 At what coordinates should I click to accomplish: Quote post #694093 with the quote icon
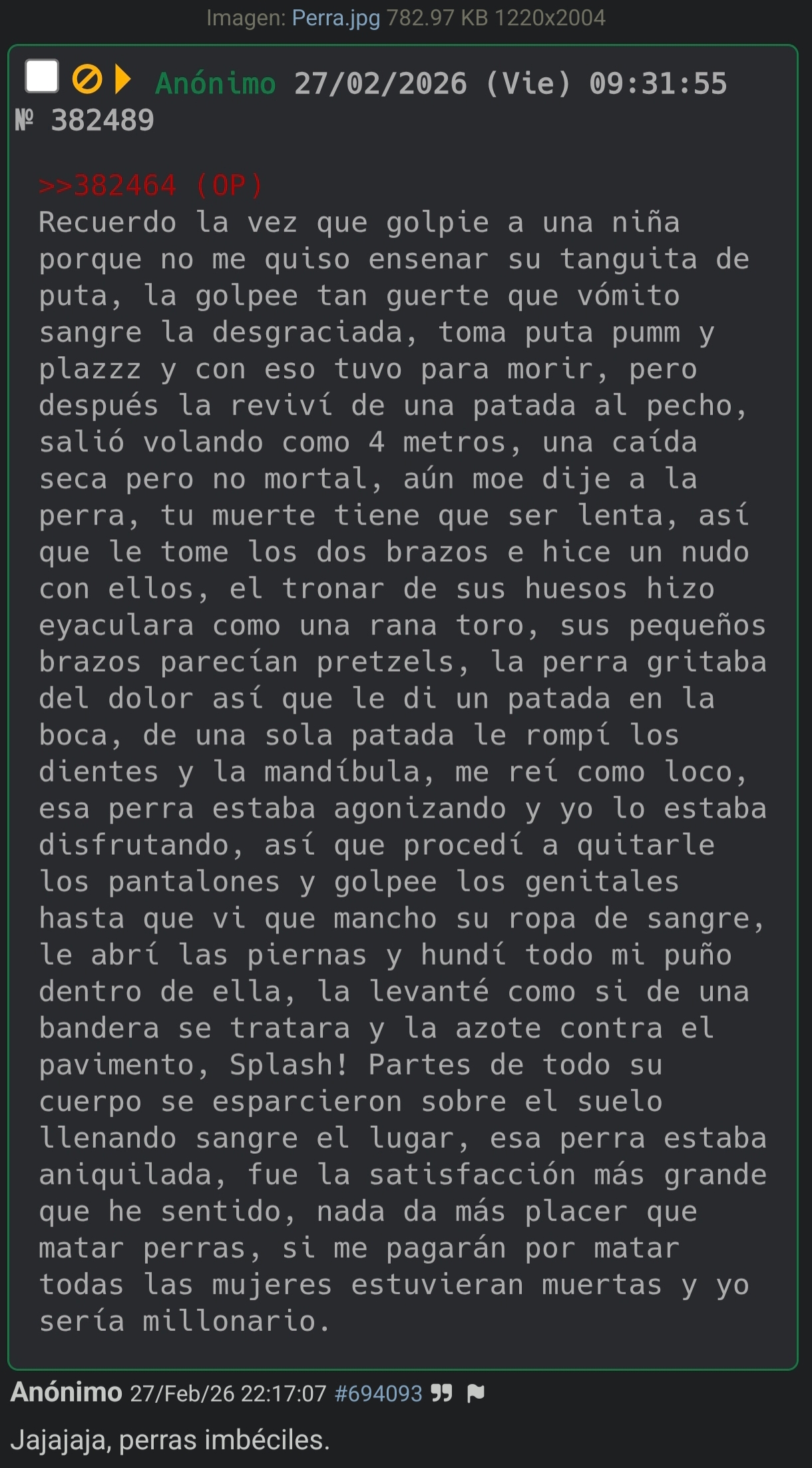tap(441, 1393)
